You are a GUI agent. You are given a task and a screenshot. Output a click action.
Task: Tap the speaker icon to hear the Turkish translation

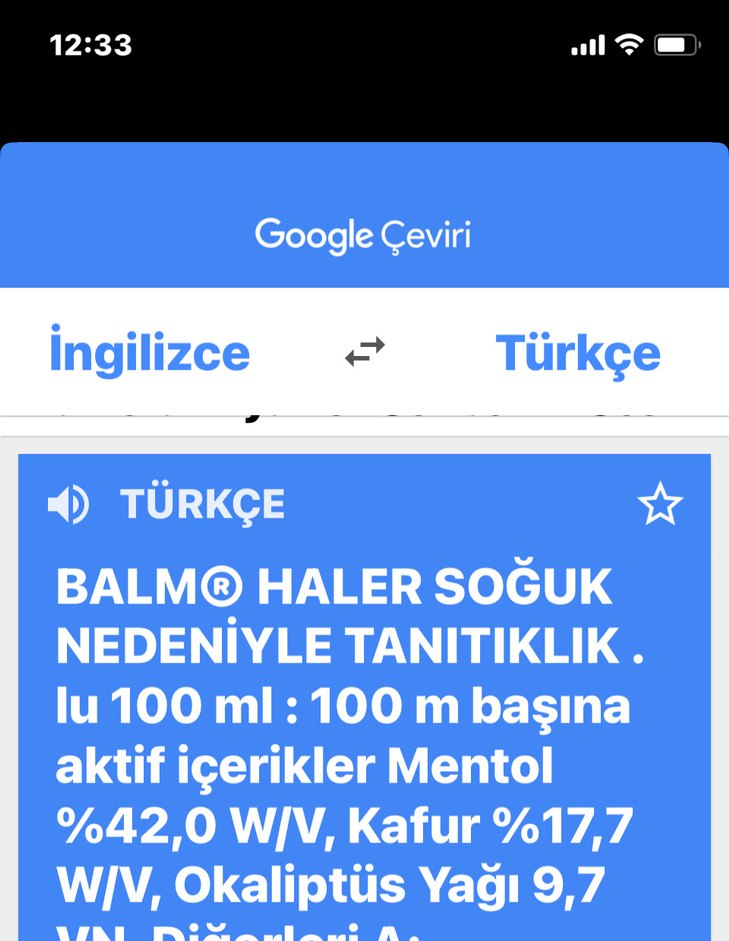click(67, 505)
